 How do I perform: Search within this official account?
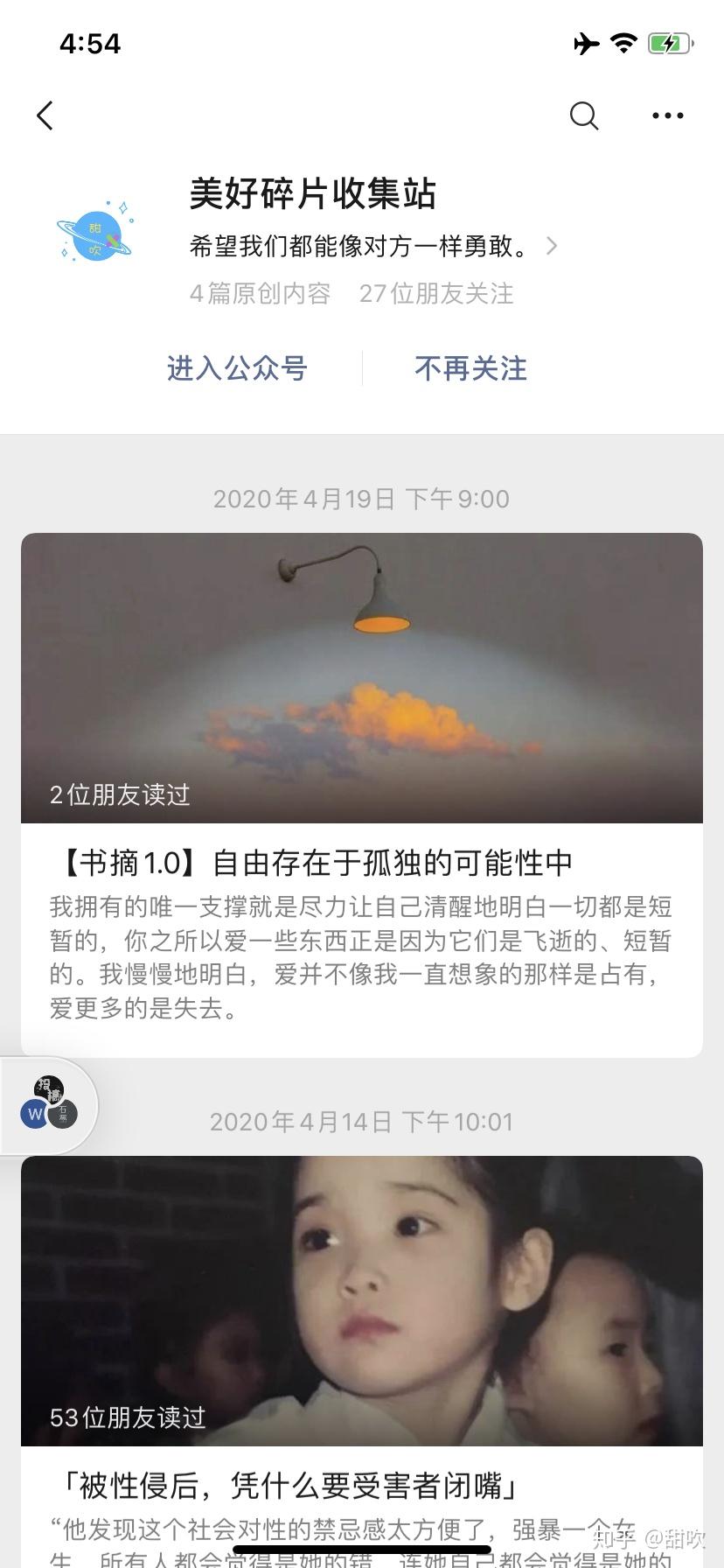point(583,115)
